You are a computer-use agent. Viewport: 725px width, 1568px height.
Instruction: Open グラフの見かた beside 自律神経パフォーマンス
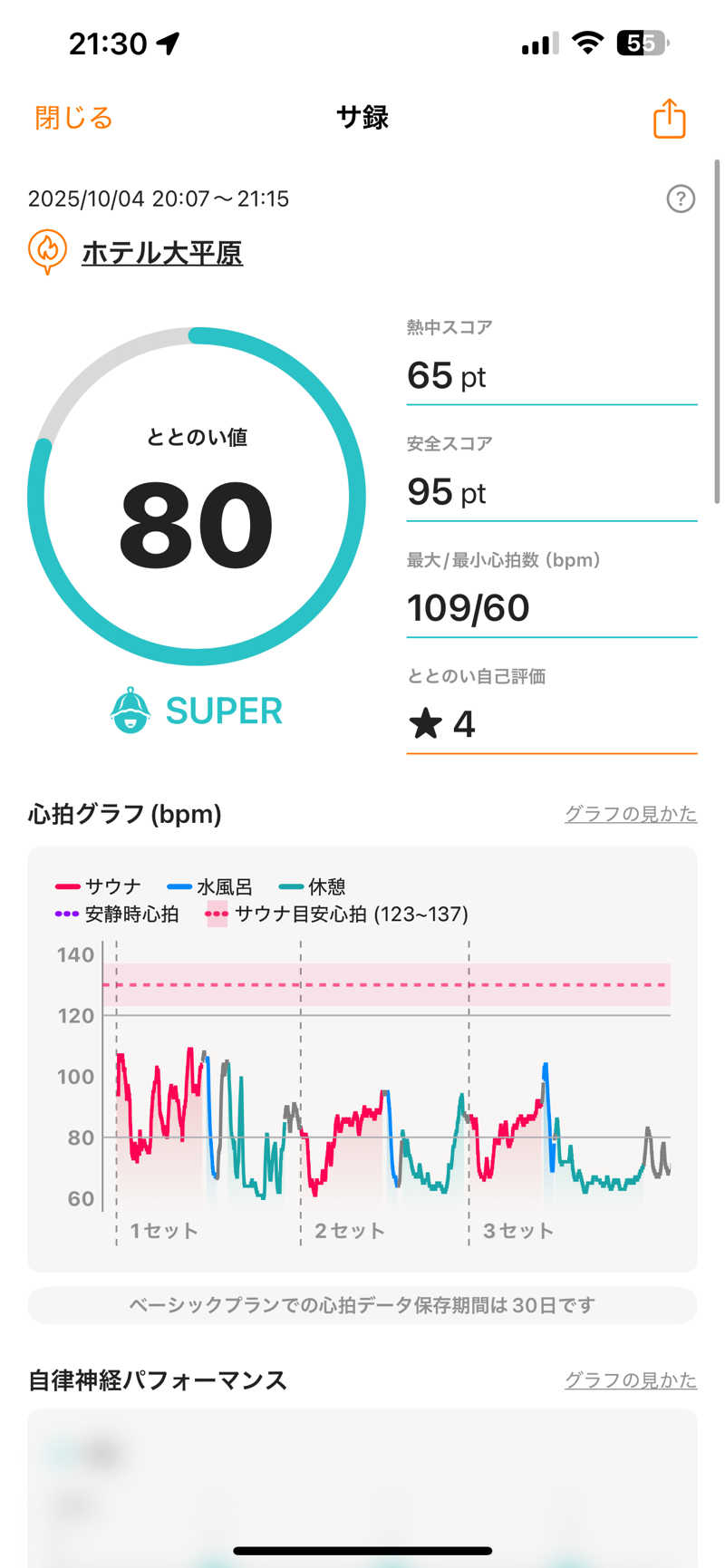tap(631, 1380)
